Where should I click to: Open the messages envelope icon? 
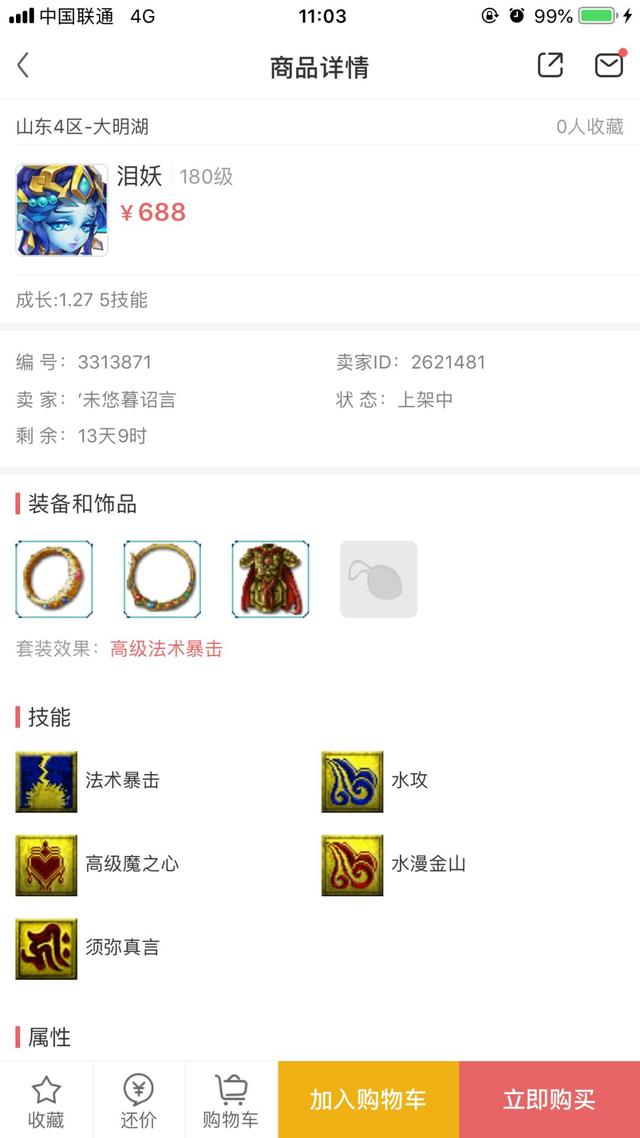[610, 65]
